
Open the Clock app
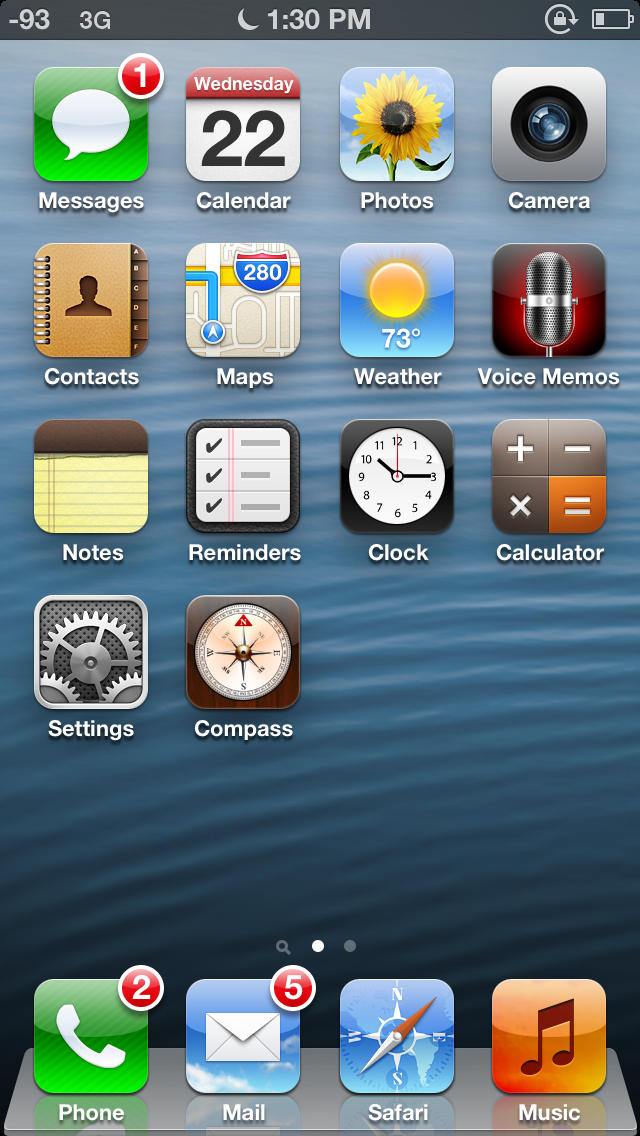point(396,476)
